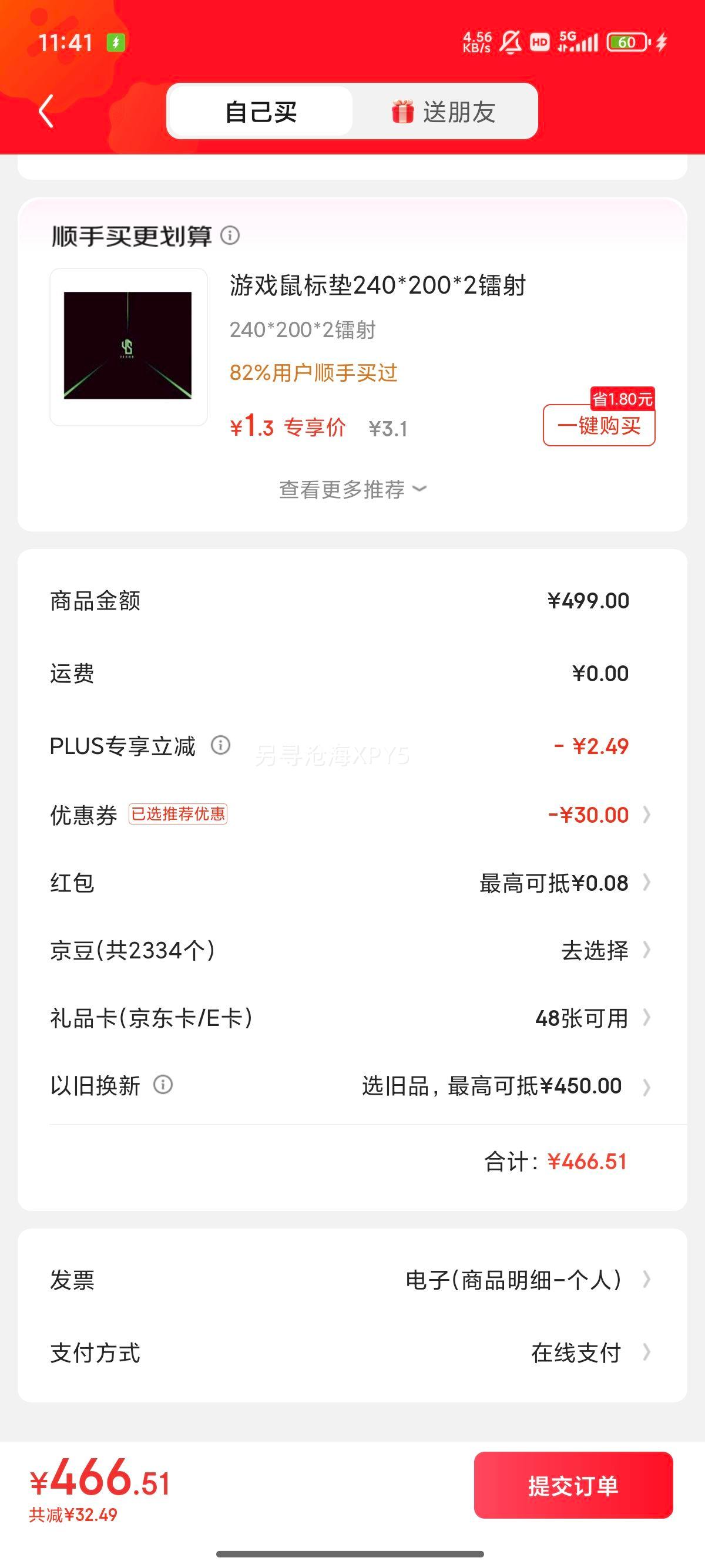Open info icon next to 以旧换新
Viewport: 705px width, 1568px height.
(163, 1085)
